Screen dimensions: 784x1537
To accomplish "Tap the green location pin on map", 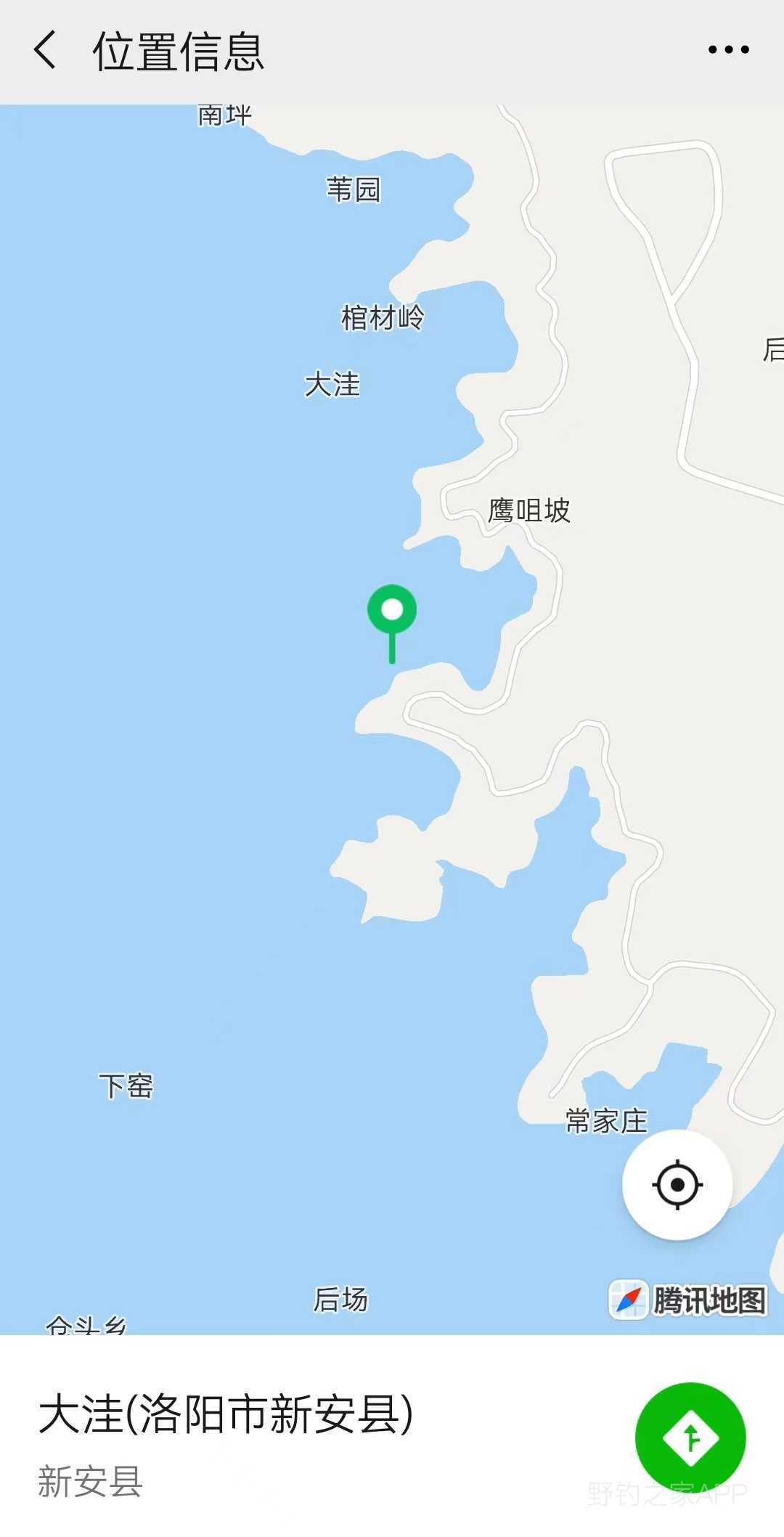I will 392,611.
